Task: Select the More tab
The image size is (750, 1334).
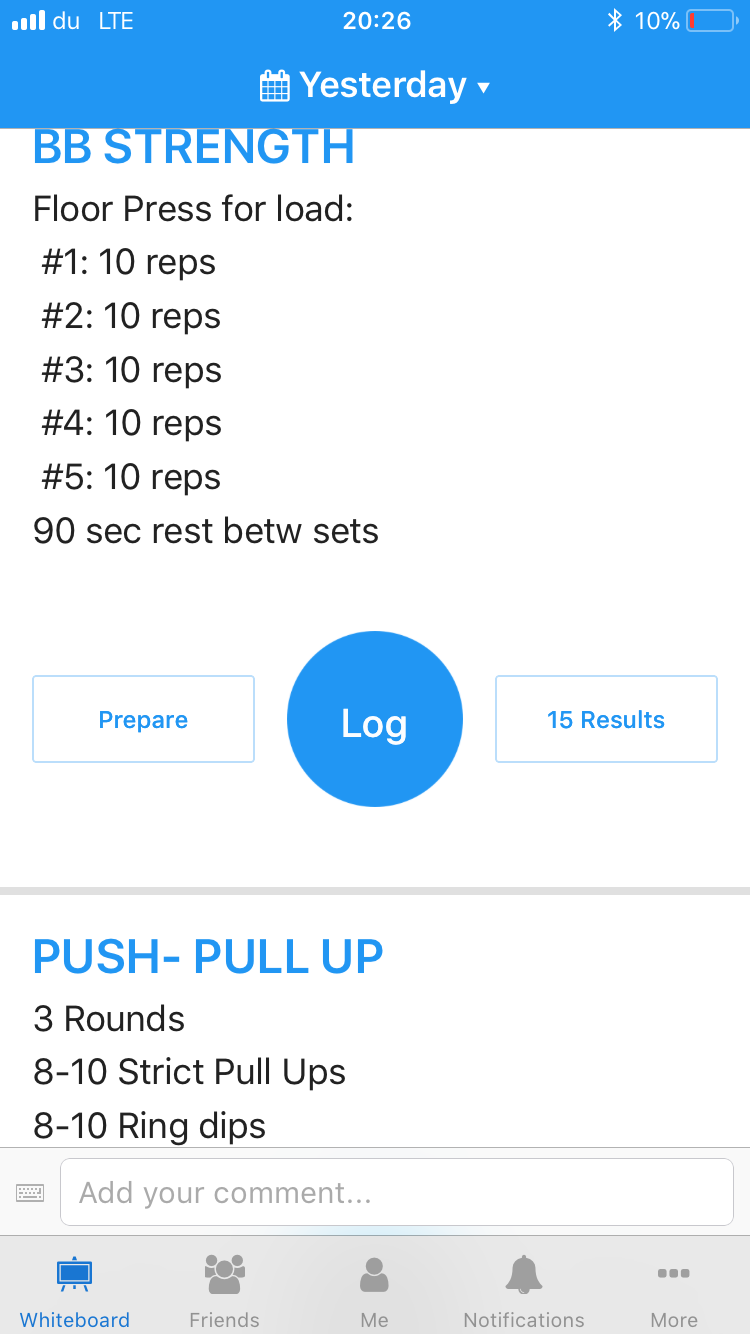Action: 674,1291
